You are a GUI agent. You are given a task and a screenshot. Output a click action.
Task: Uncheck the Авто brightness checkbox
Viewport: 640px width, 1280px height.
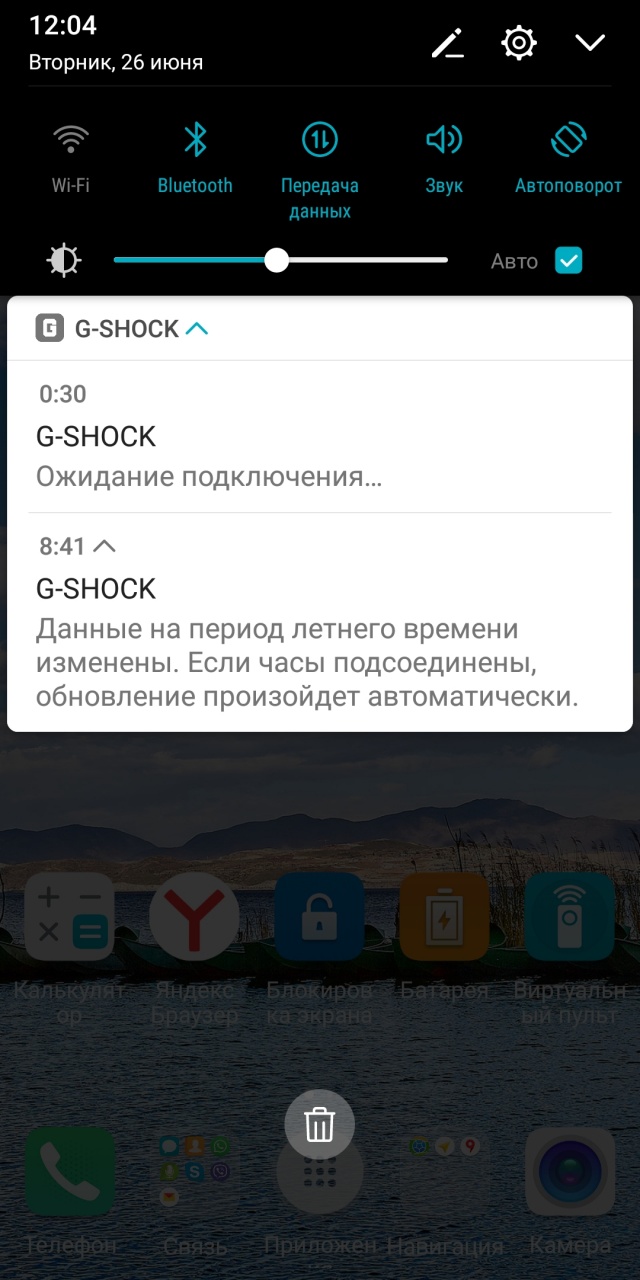(x=569, y=261)
